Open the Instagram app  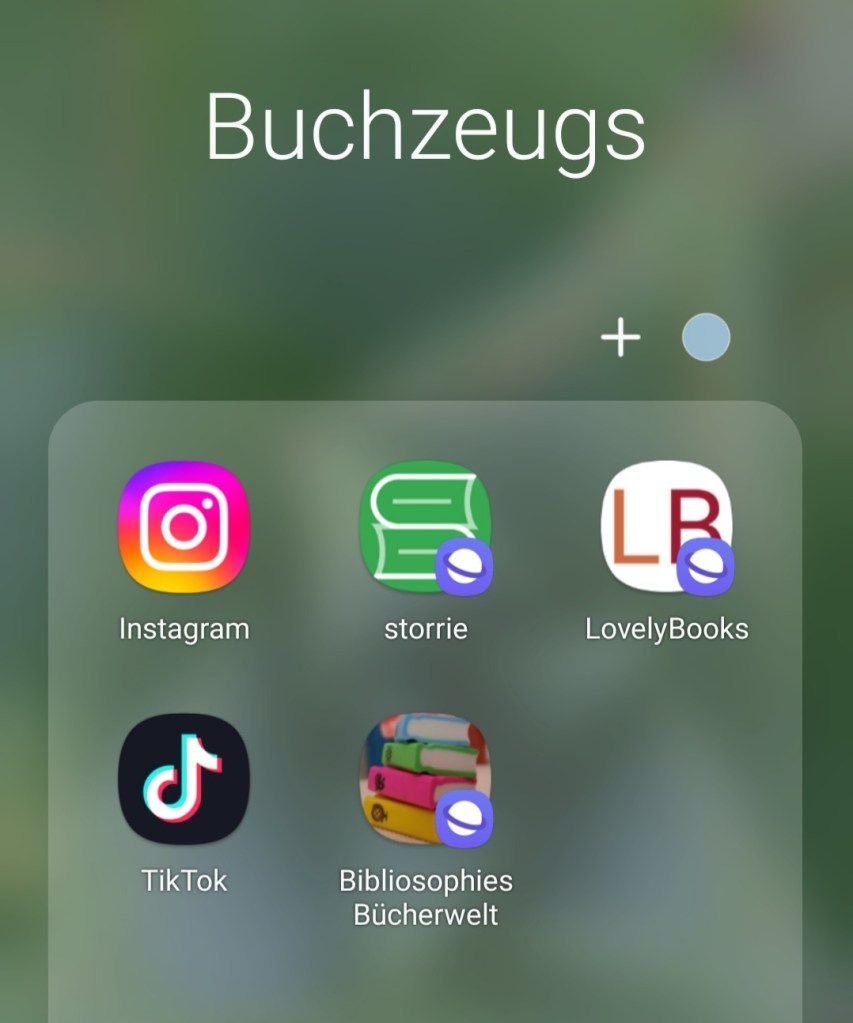184,527
